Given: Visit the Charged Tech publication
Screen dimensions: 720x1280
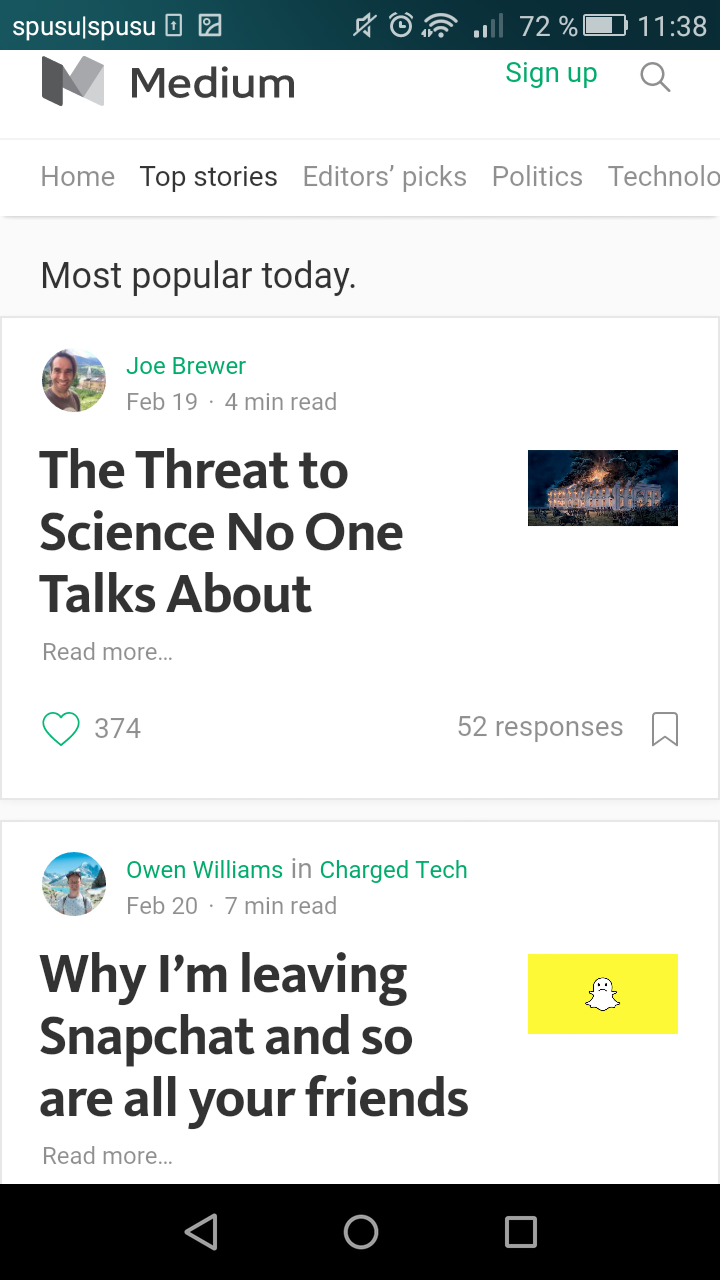Looking at the screenshot, I should click(x=394, y=870).
